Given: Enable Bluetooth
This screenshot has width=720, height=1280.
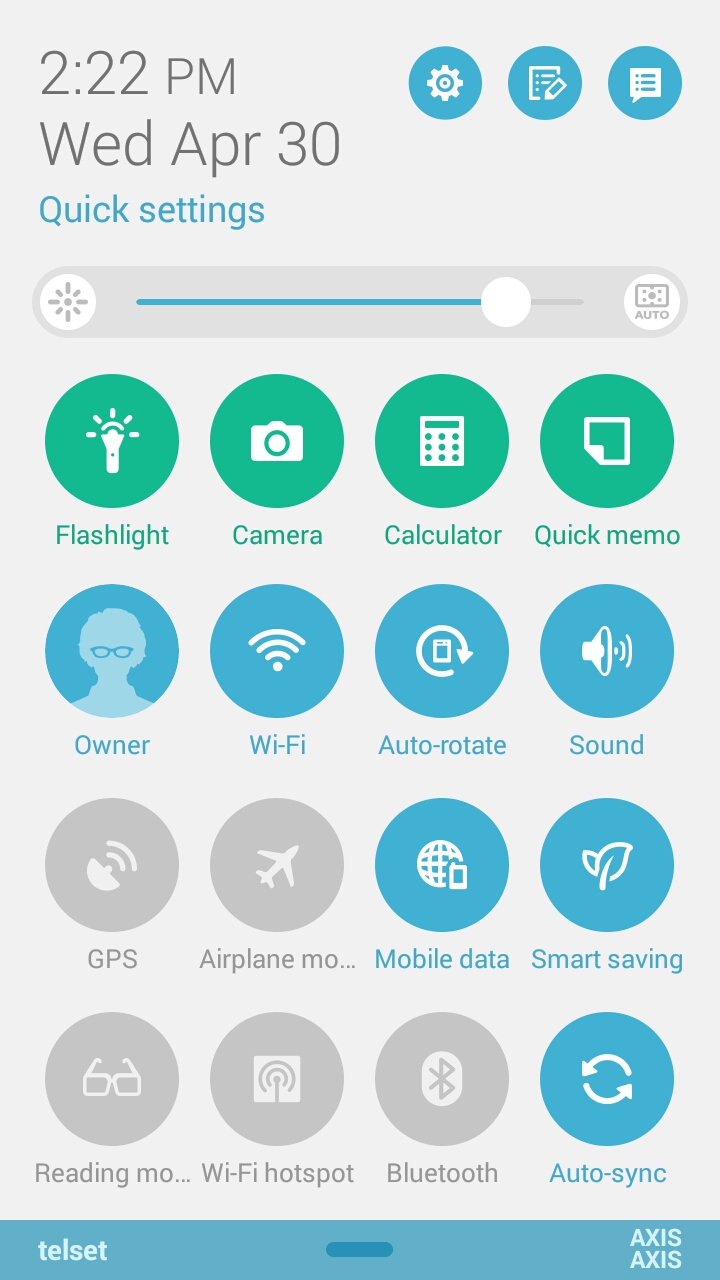Looking at the screenshot, I should [x=442, y=1079].
